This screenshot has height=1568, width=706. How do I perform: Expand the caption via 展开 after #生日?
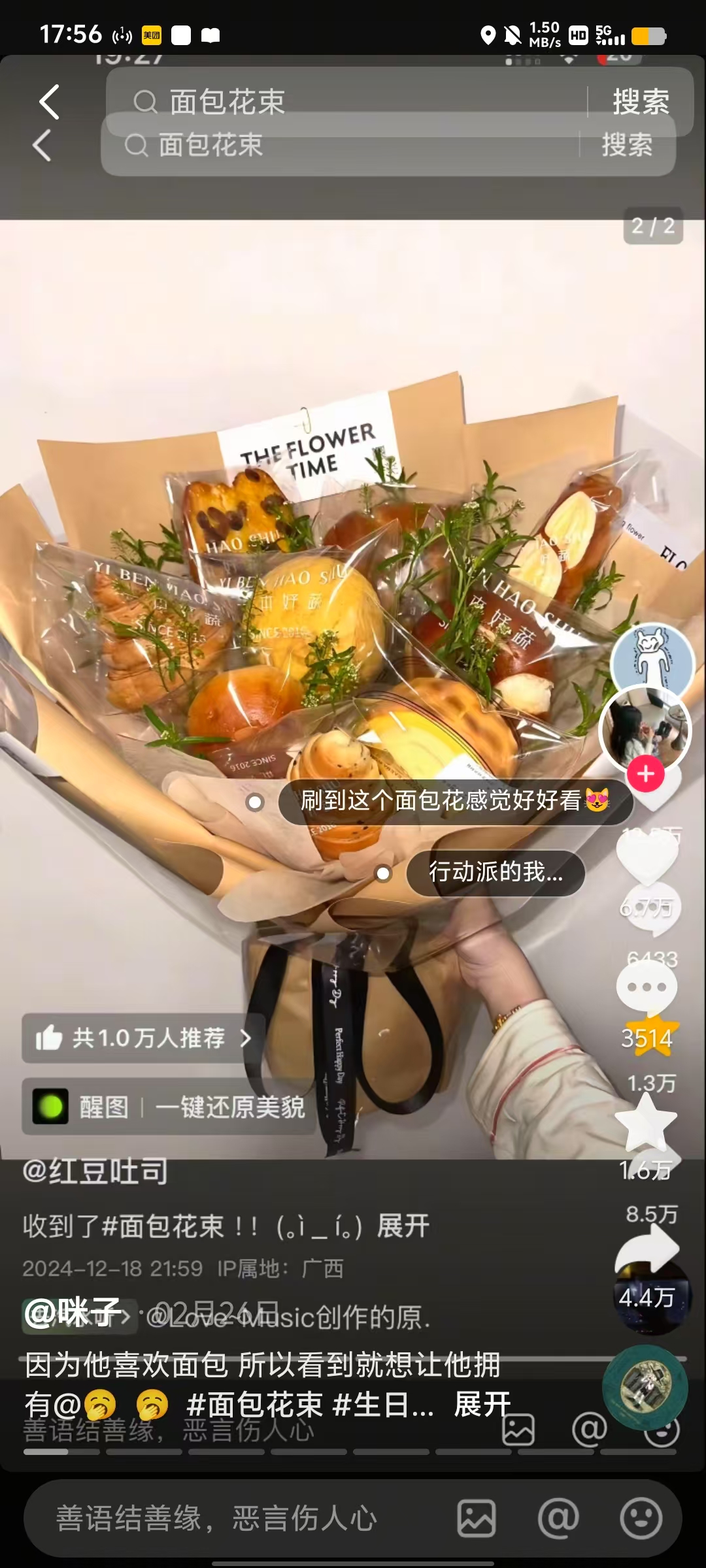tap(482, 1403)
